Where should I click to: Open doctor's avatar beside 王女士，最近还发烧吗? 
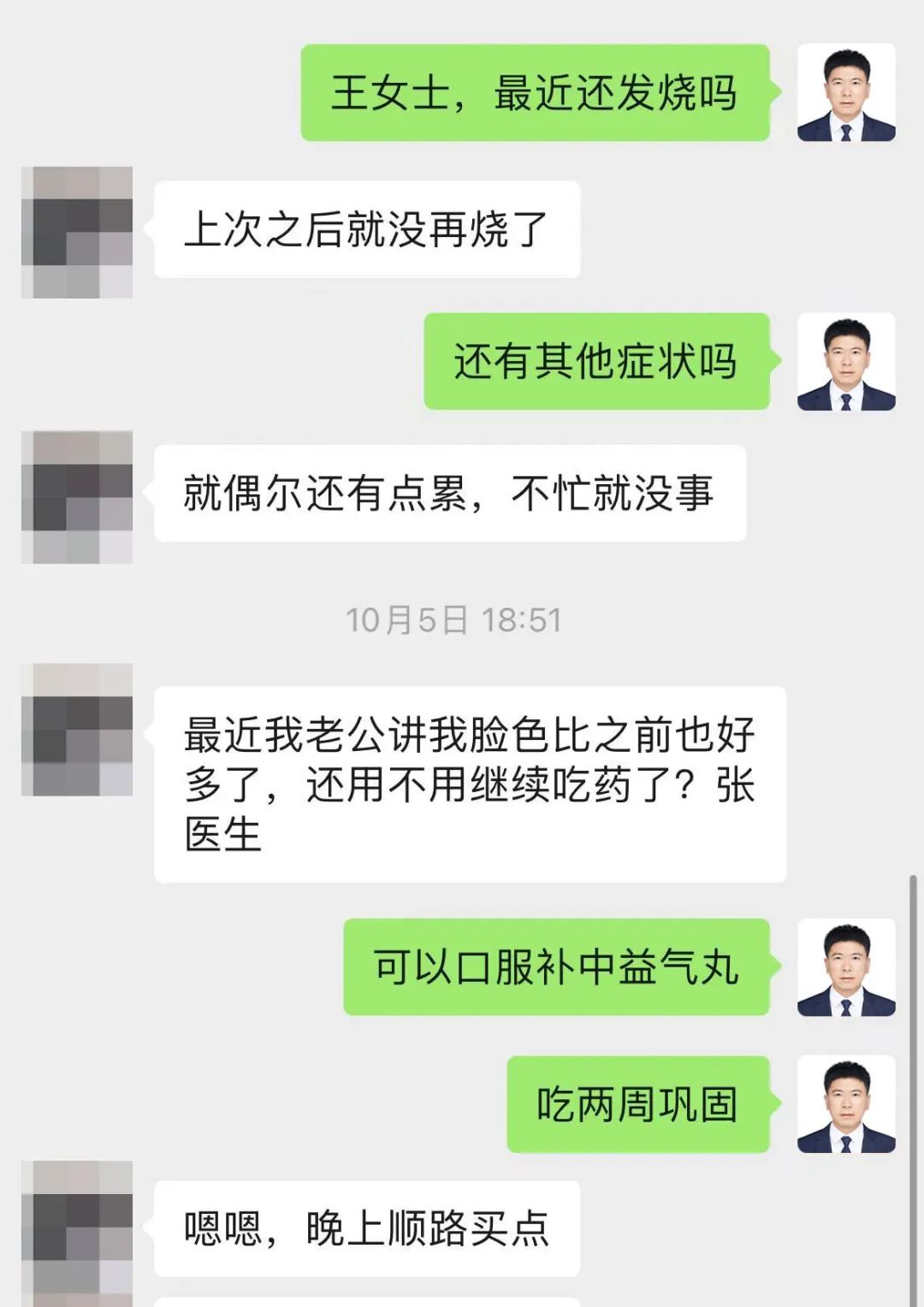[846, 92]
